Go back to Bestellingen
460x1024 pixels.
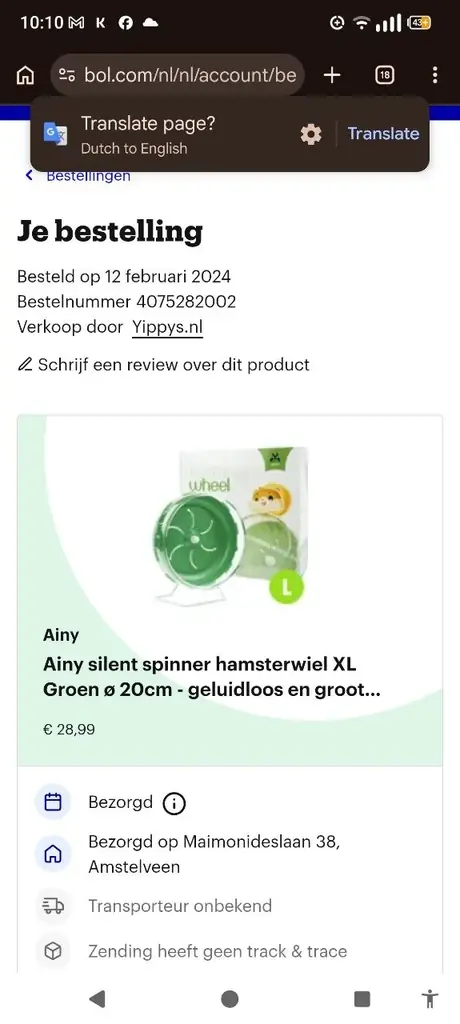click(x=78, y=175)
